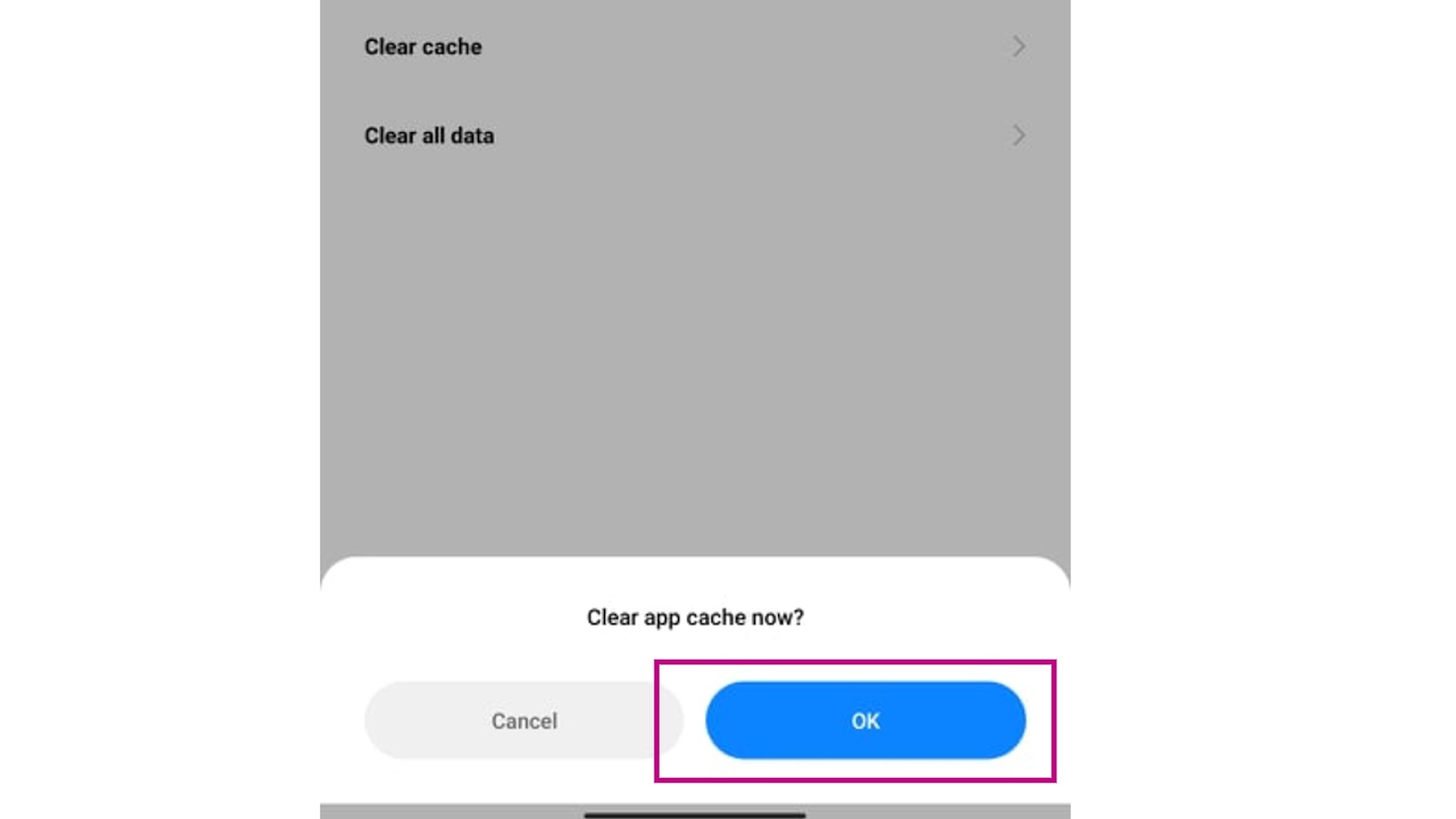Viewport: 1456px width, 819px height.
Task: Confirm clearing cache with OK
Action: (864, 721)
